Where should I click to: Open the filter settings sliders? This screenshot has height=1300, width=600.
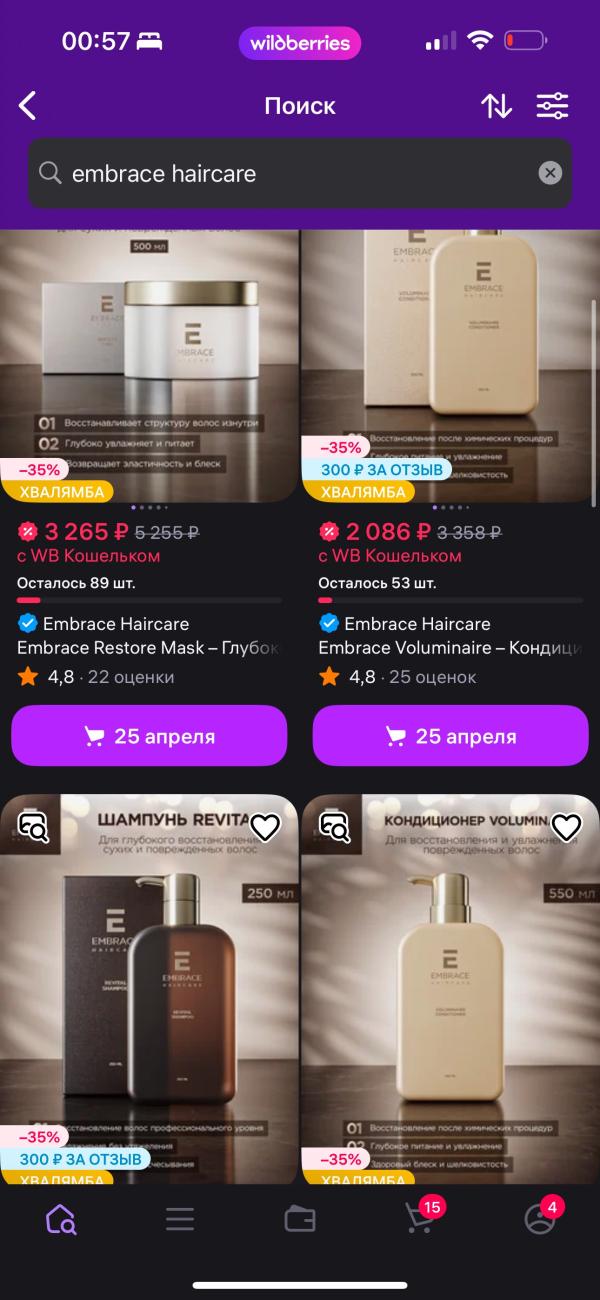pos(552,106)
